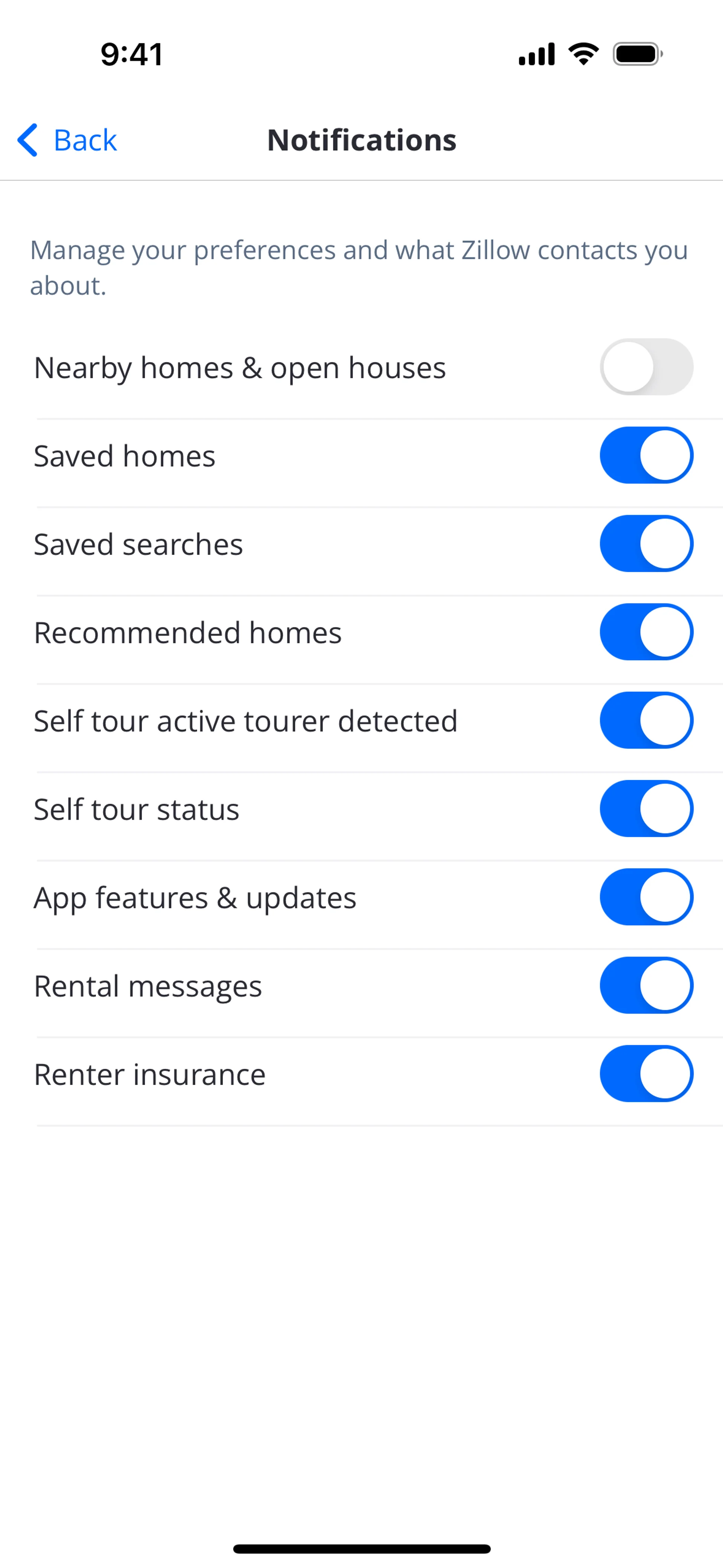723x1568 pixels.
Task: Turn off Saved homes notifications
Action: pyautogui.click(x=646, y=455)
